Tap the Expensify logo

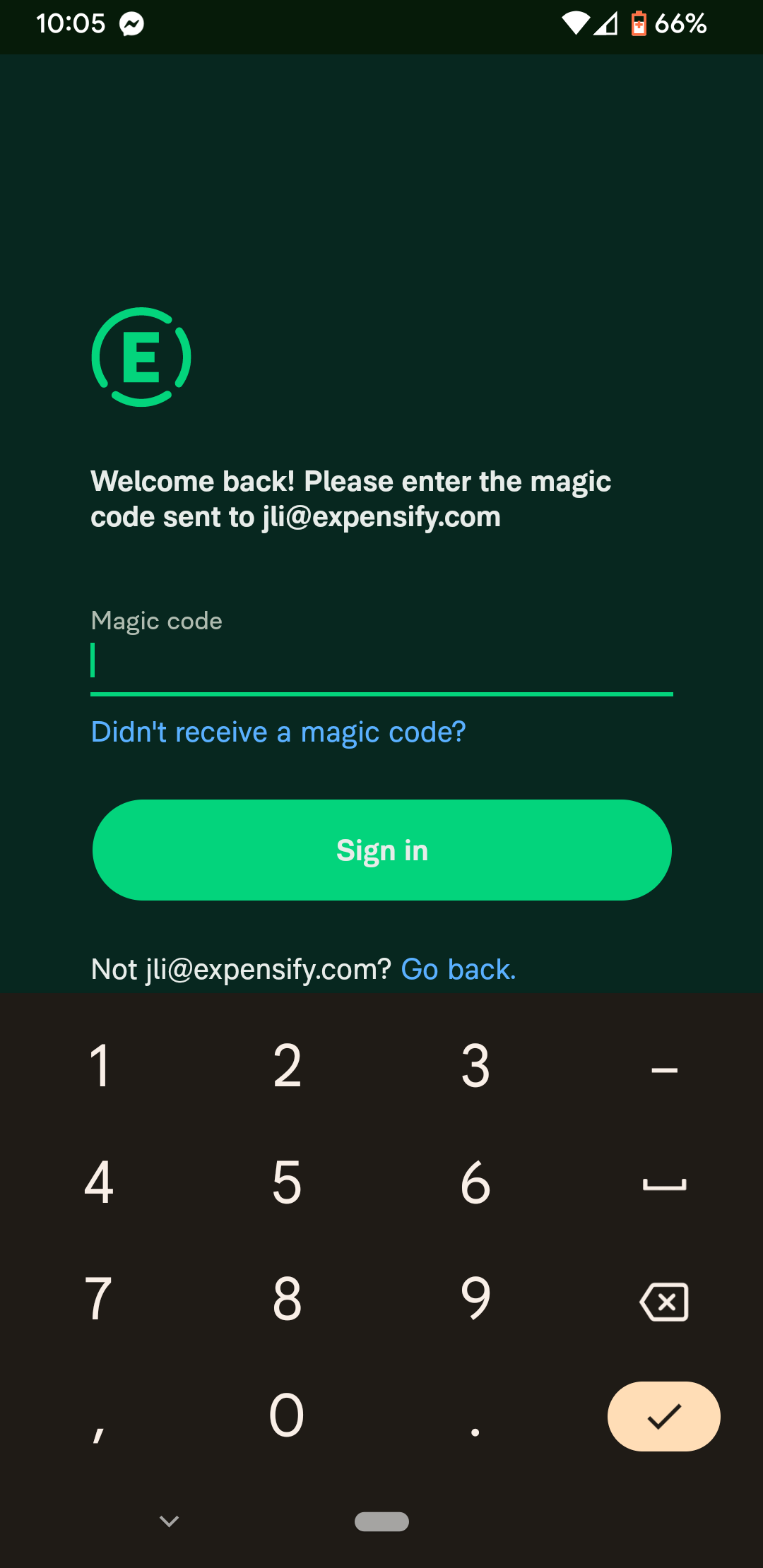[x=140, y=357]
